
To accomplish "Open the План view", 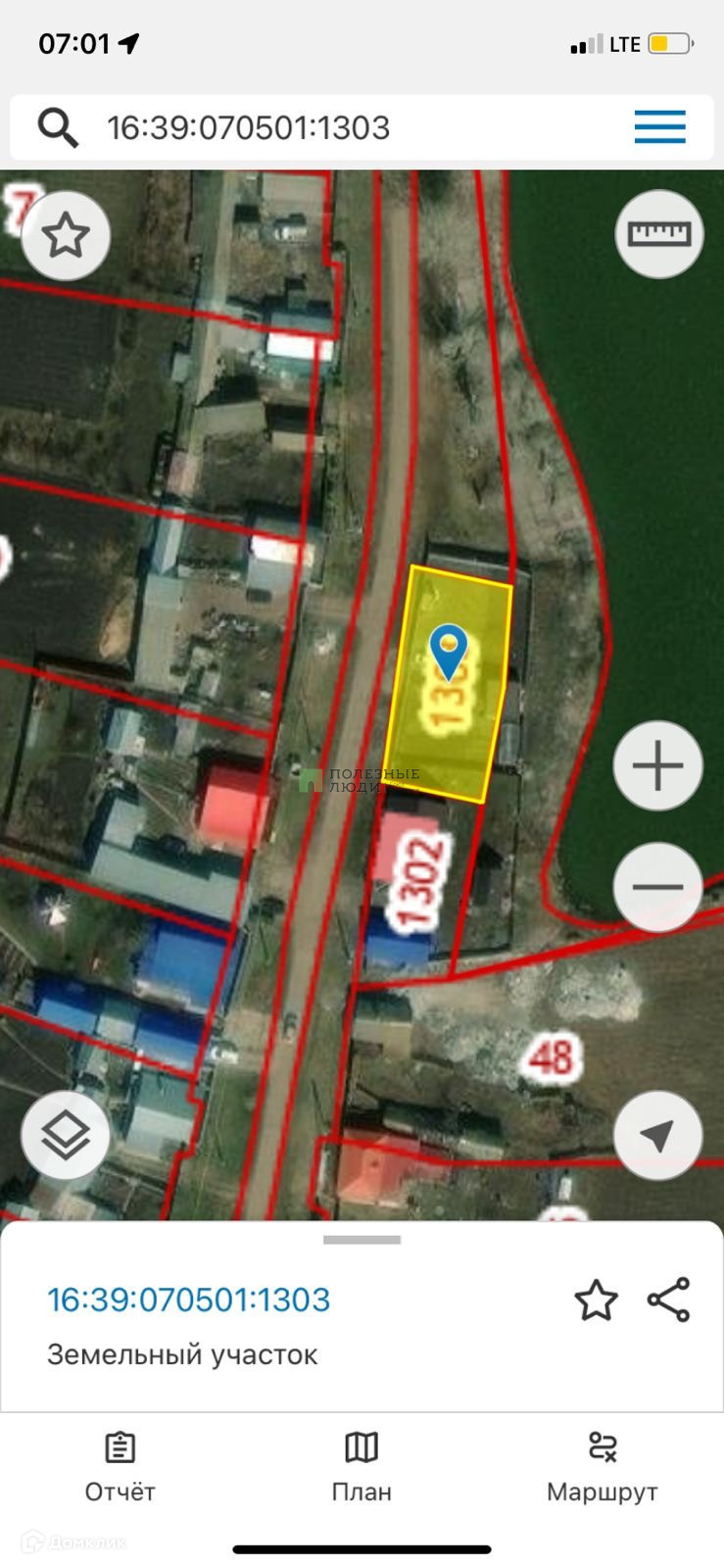I will (x=362, y=1466).
